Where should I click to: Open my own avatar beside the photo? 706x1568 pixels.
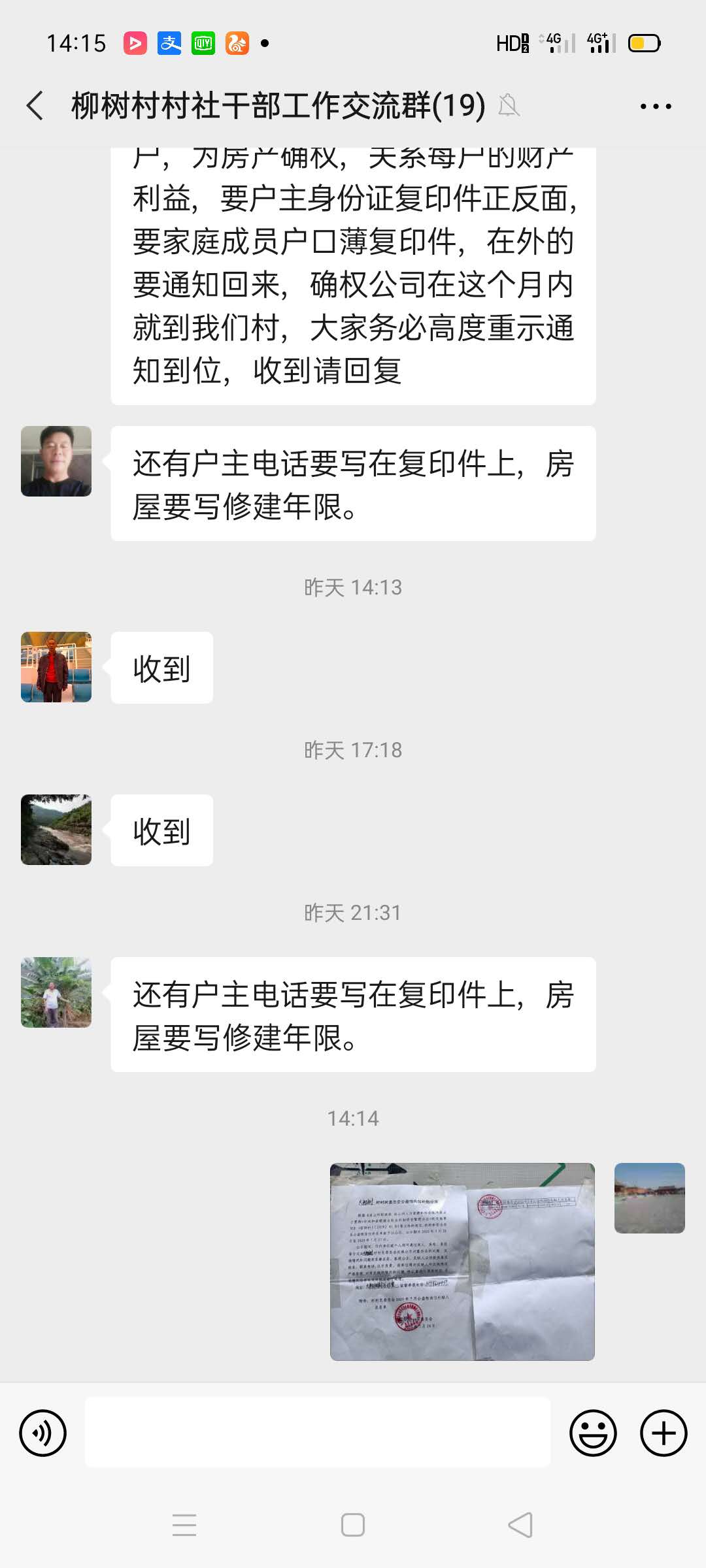click(x=649, y=1198)
